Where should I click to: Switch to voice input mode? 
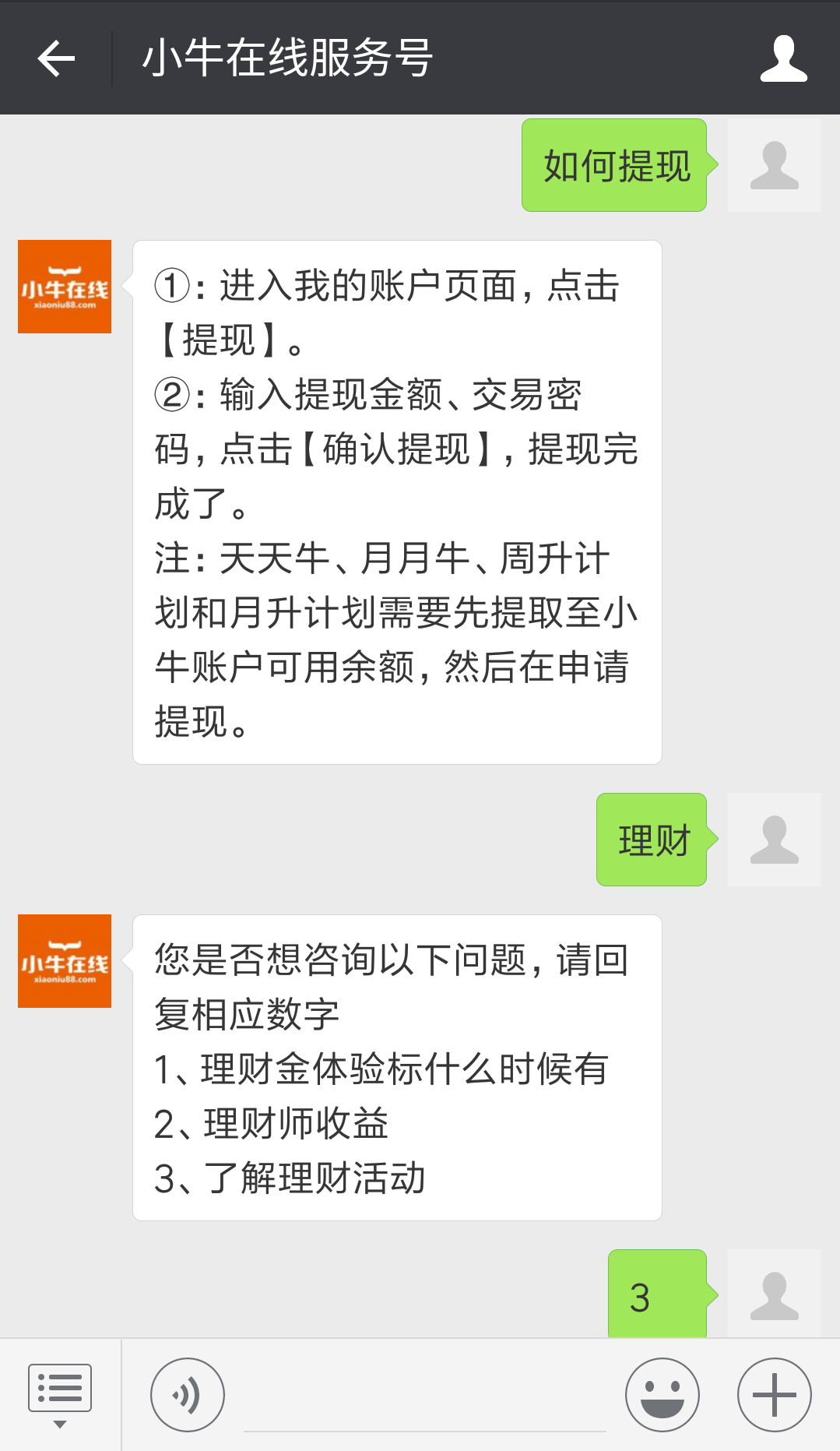coord(188,1395)
